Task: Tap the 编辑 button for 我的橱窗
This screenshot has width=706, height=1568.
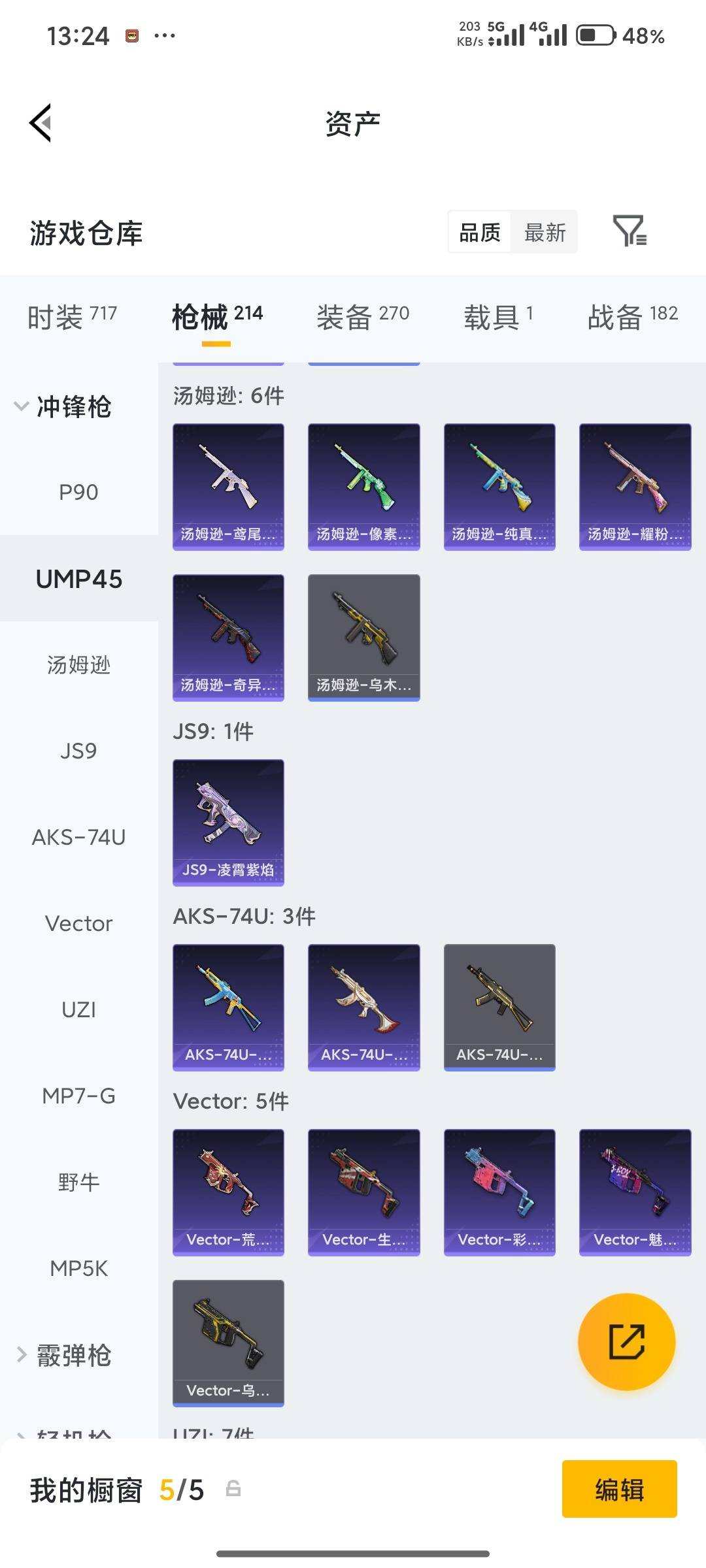Action: click(619, 1490)
